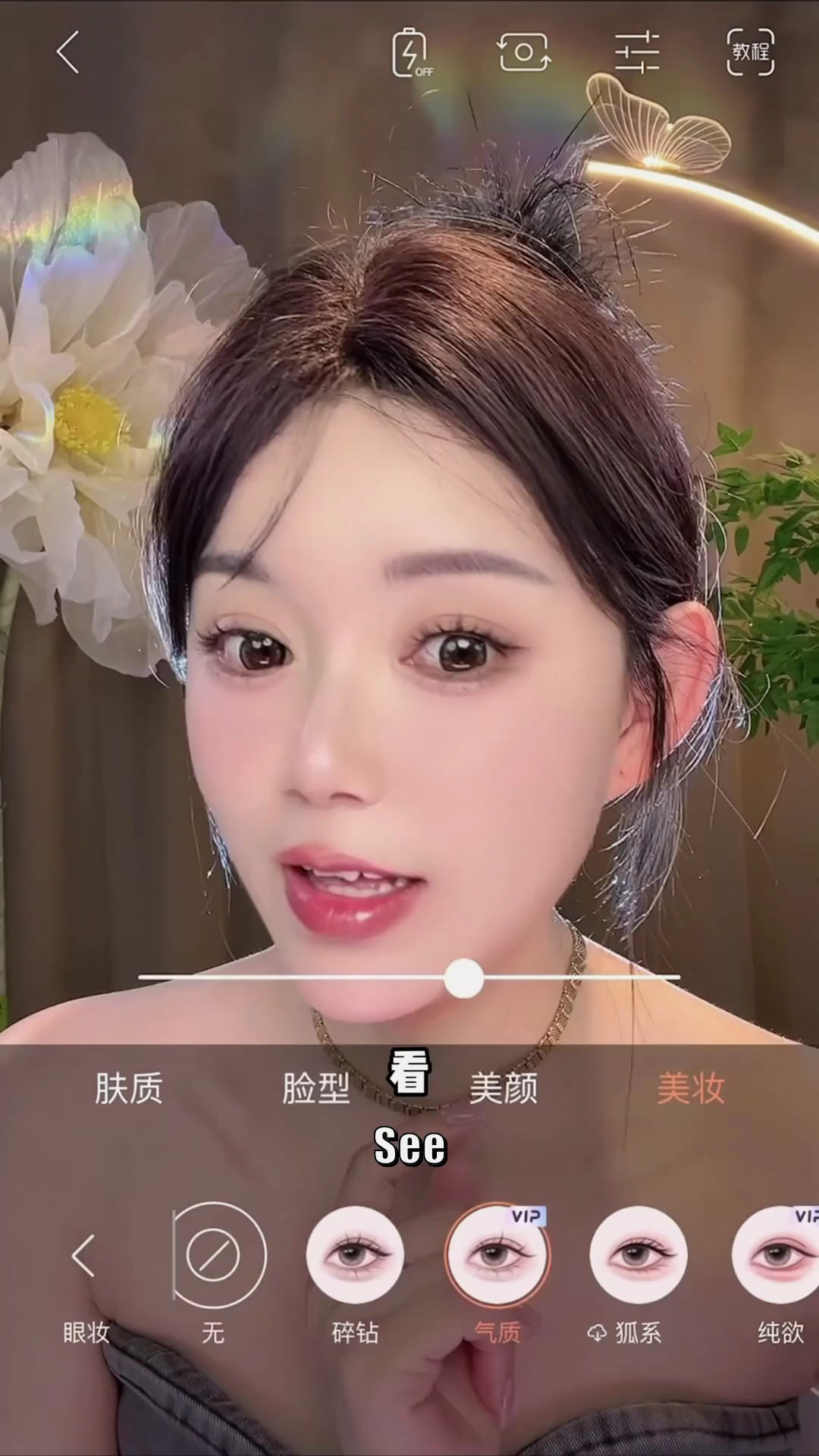819x1456 pixels.
Task: Select the 美妆 tab
Action: (x=691, y=1088)
